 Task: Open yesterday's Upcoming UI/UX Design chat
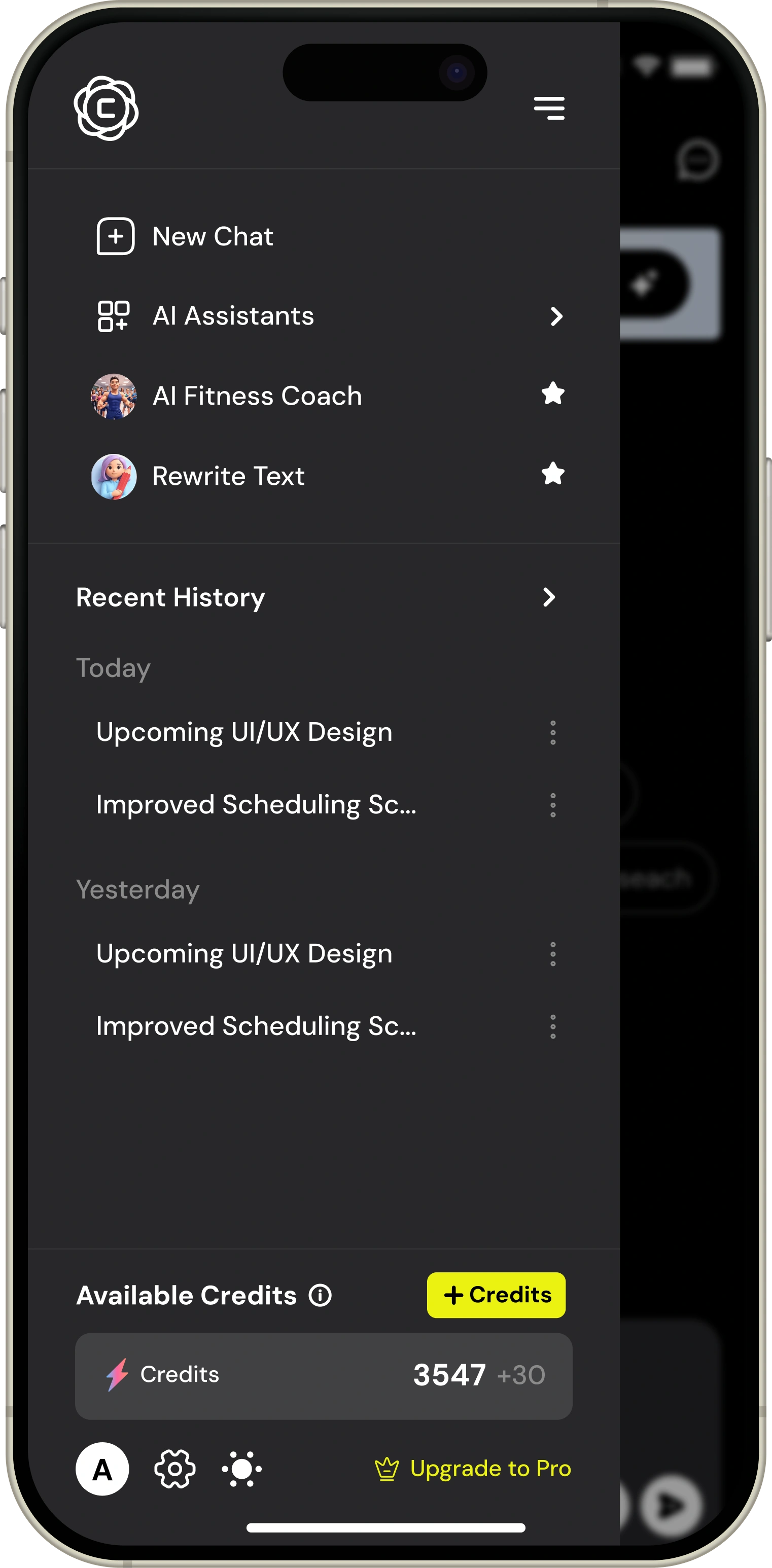coord(244,954)
